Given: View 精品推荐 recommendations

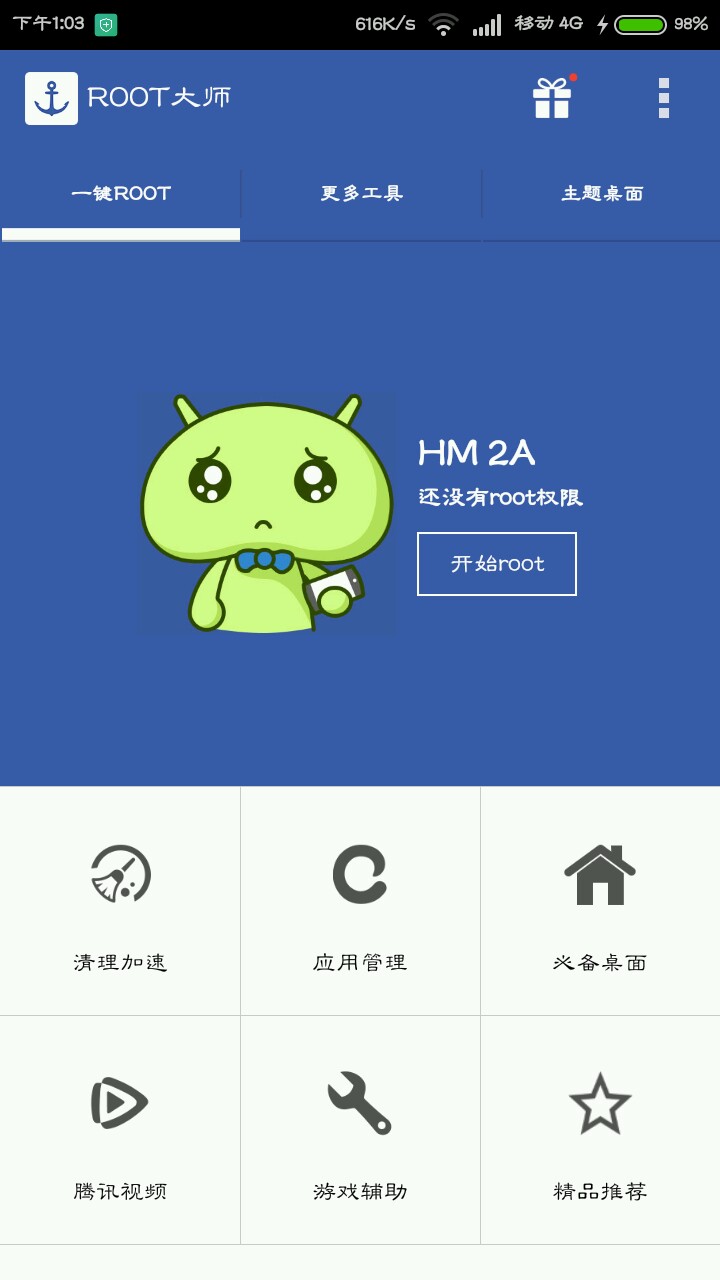Looking at the screenshot, I should point(600,1130).
